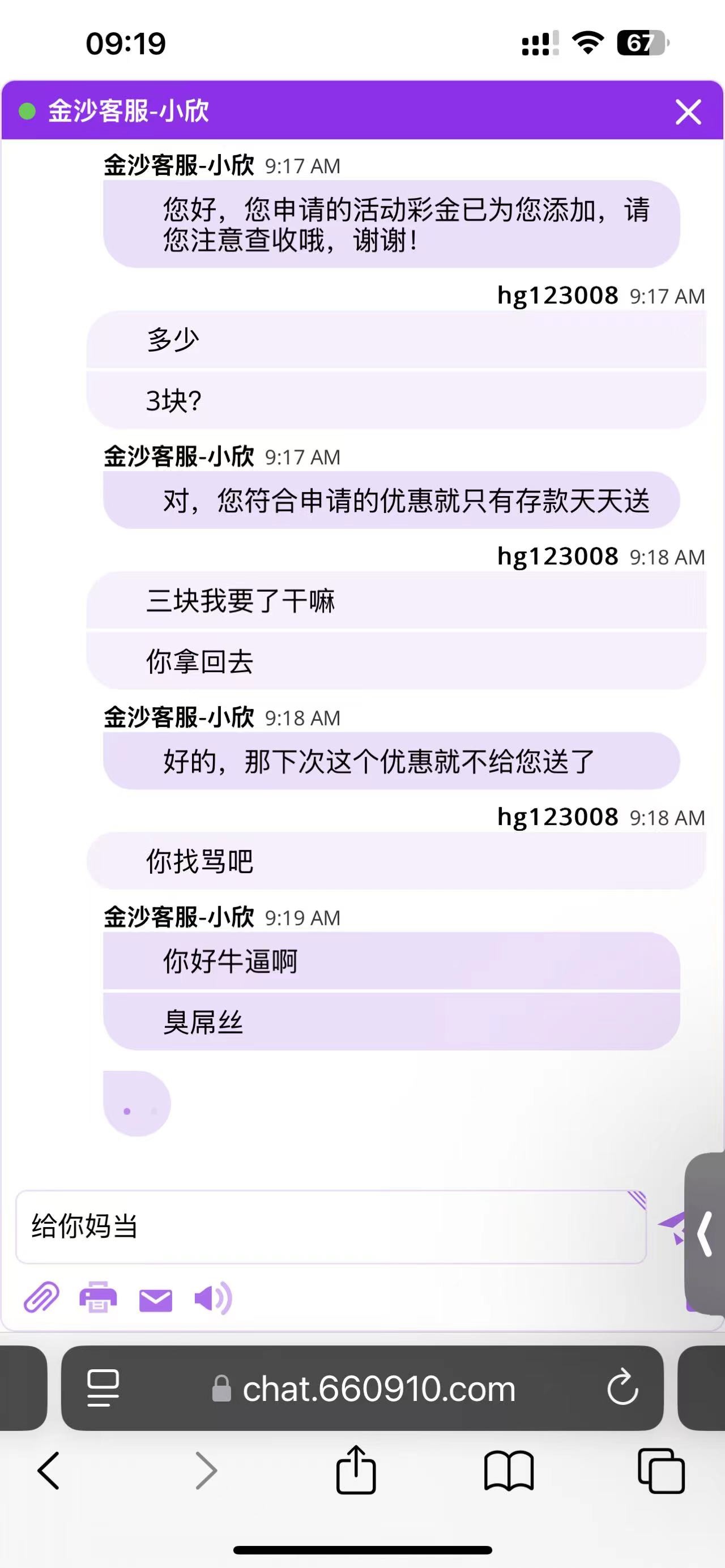Toggle reader view from the address bar
The image size is (725, 1568).
(x=103, y=1388)
